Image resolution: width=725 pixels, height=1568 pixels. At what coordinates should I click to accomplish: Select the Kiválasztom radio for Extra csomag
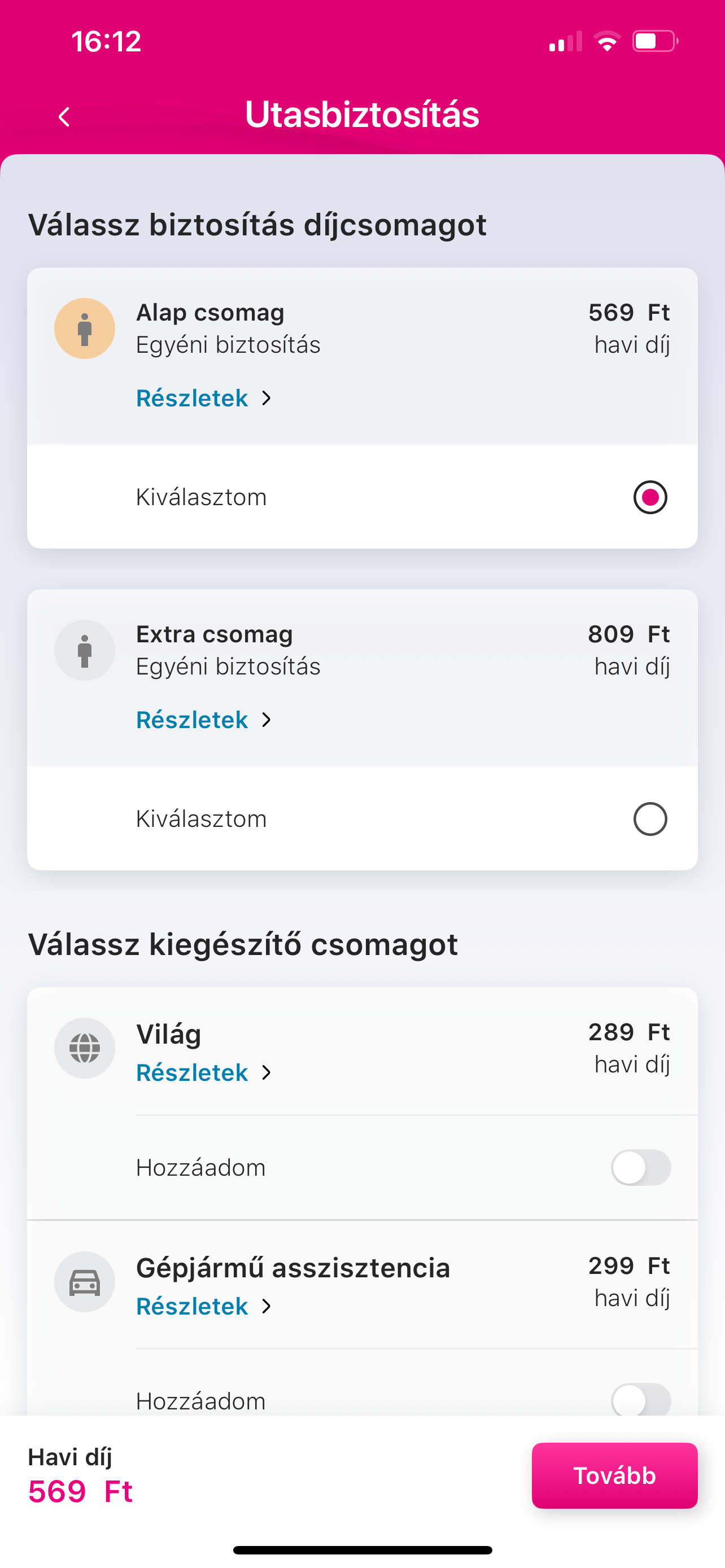click(649, 818)
